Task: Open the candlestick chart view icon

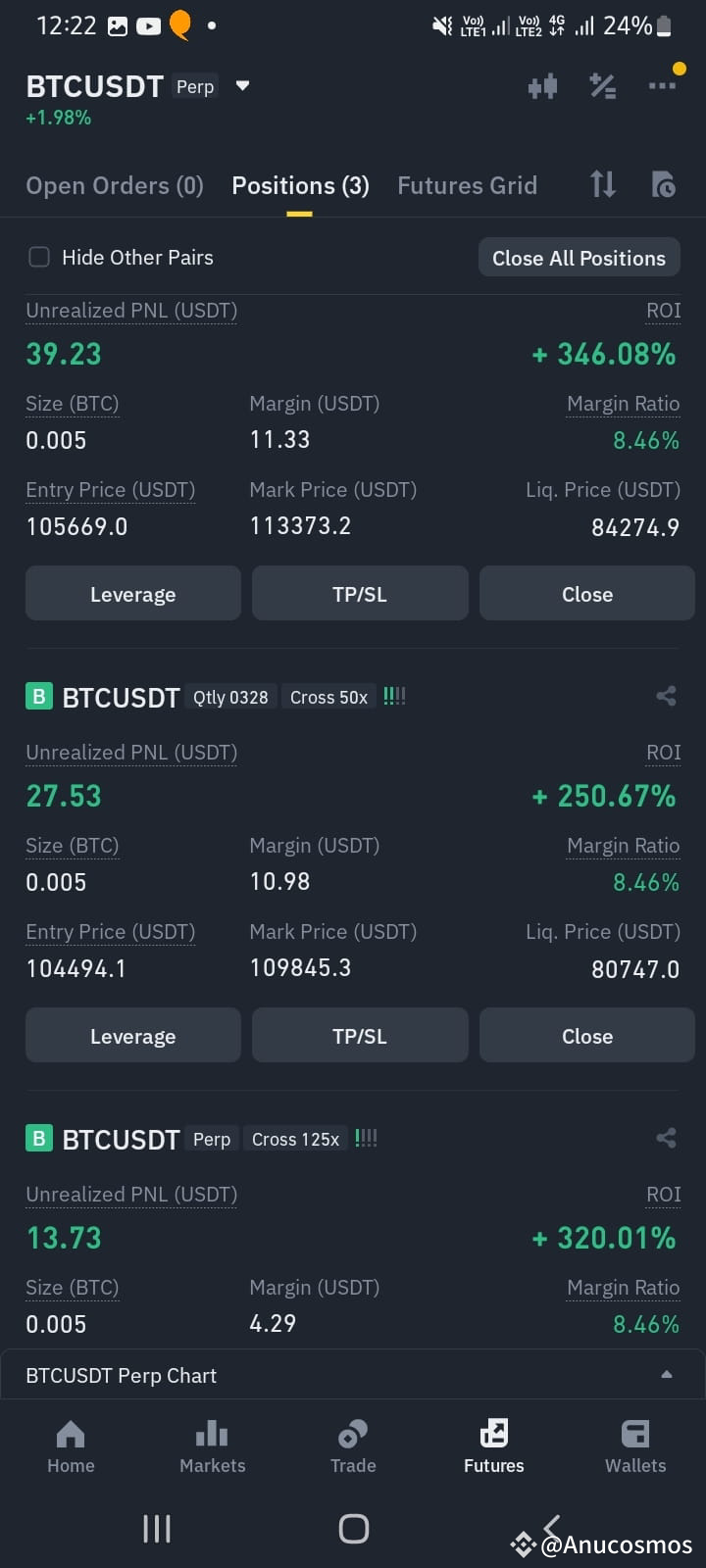Action: tap(543, 86)
